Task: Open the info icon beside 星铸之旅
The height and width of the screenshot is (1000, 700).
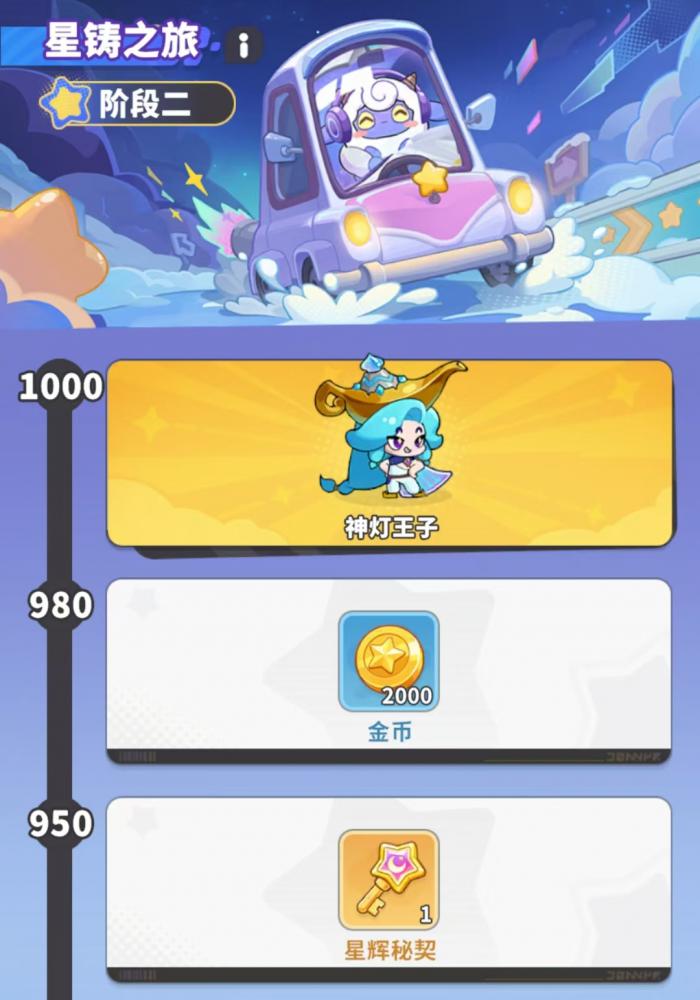Action: point(244,44)
